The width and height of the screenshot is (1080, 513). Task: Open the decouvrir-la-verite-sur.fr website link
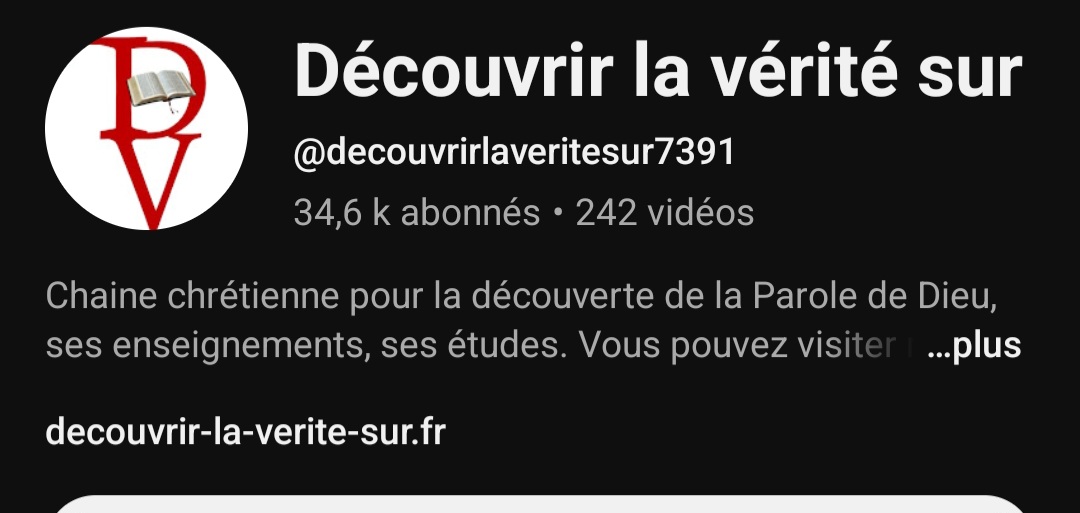coord(246,433)
